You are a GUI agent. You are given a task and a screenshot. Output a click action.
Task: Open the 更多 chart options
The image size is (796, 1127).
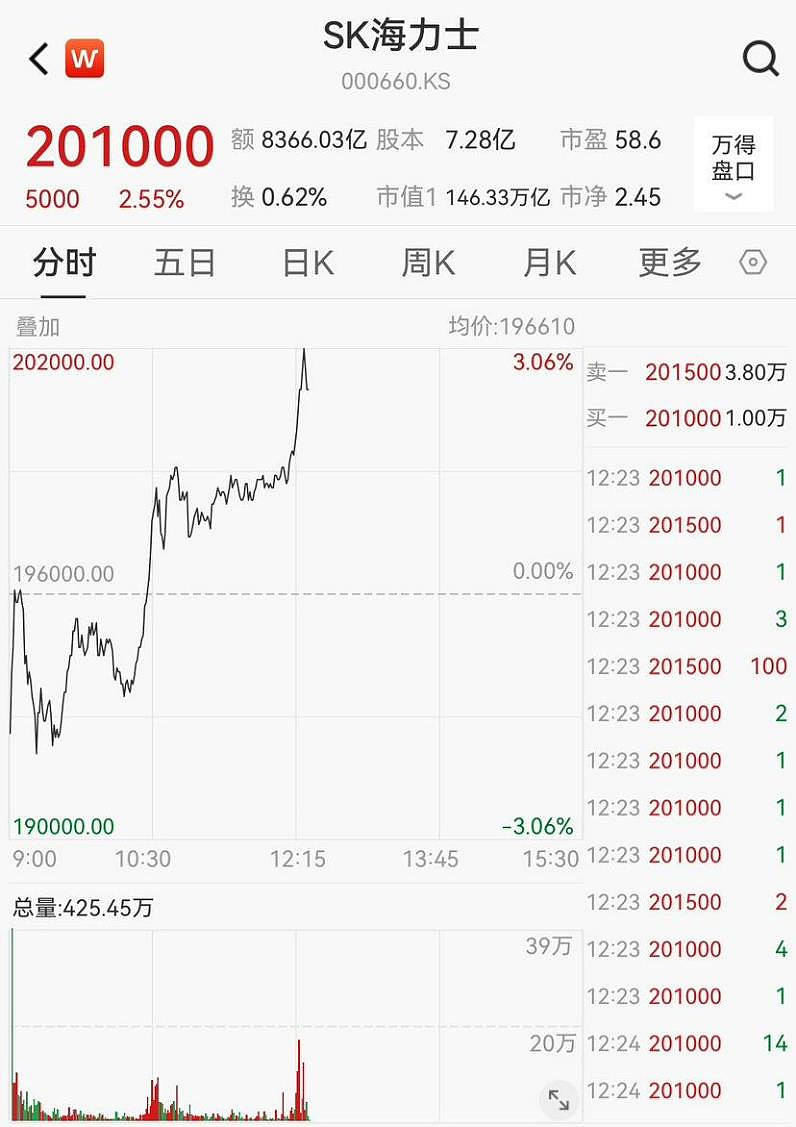tap(670, 263)
